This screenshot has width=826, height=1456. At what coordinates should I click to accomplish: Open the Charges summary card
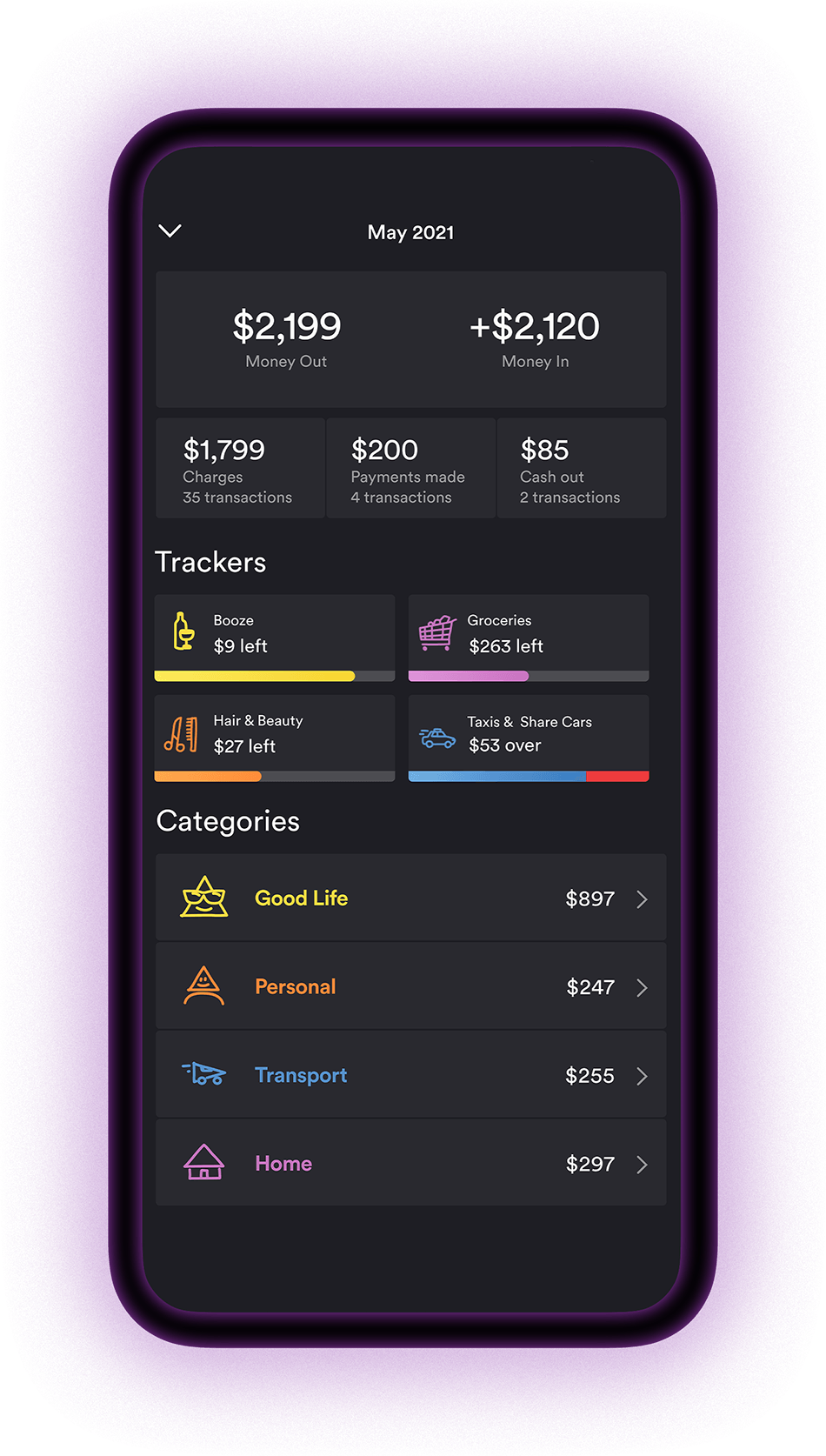coord(240,468)
